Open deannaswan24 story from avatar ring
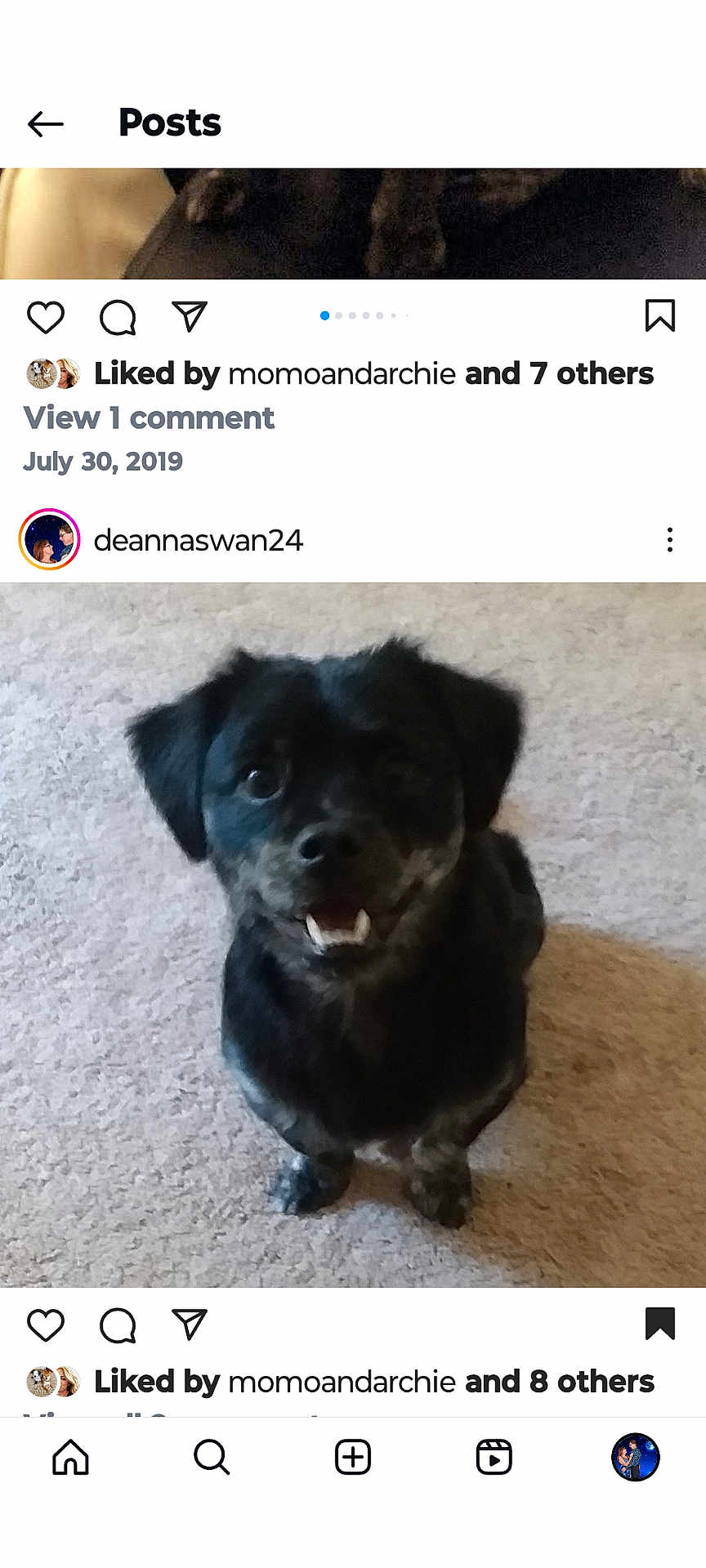Viewport: 706px width, 1568px height. (x=49, y=539)
